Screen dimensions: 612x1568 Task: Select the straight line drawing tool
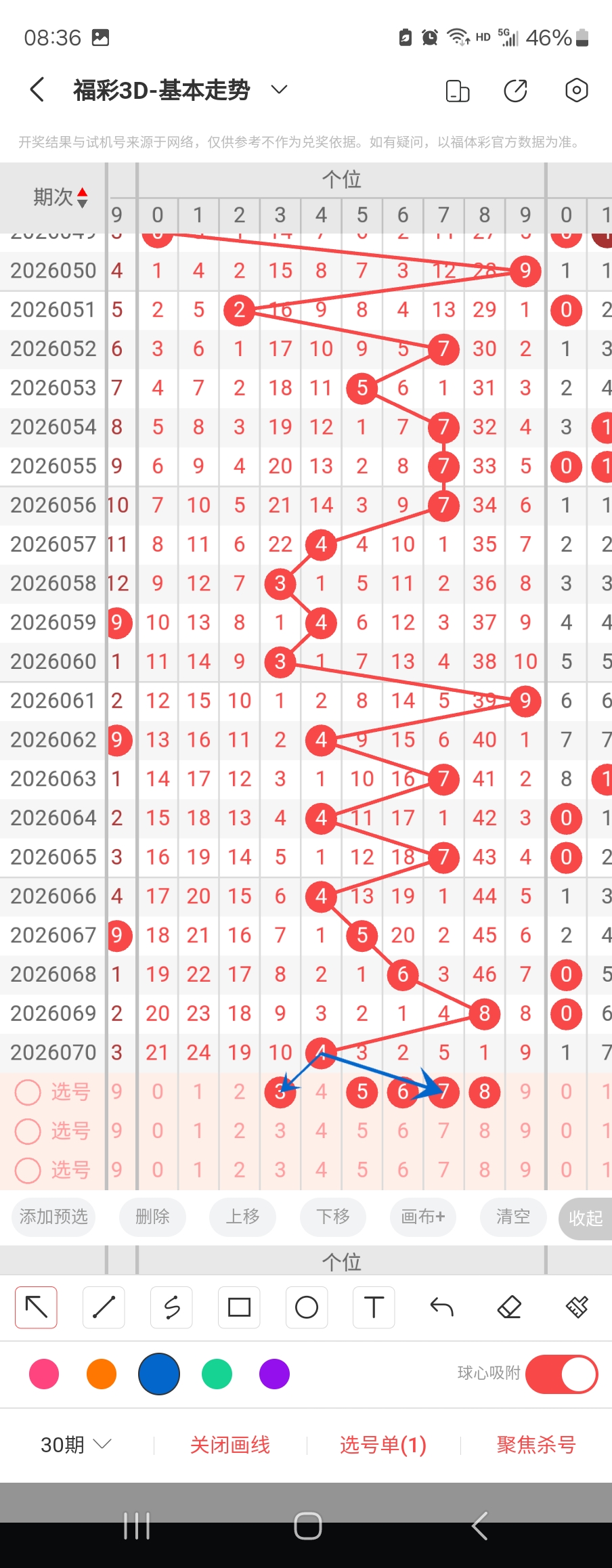[104, 1307]
